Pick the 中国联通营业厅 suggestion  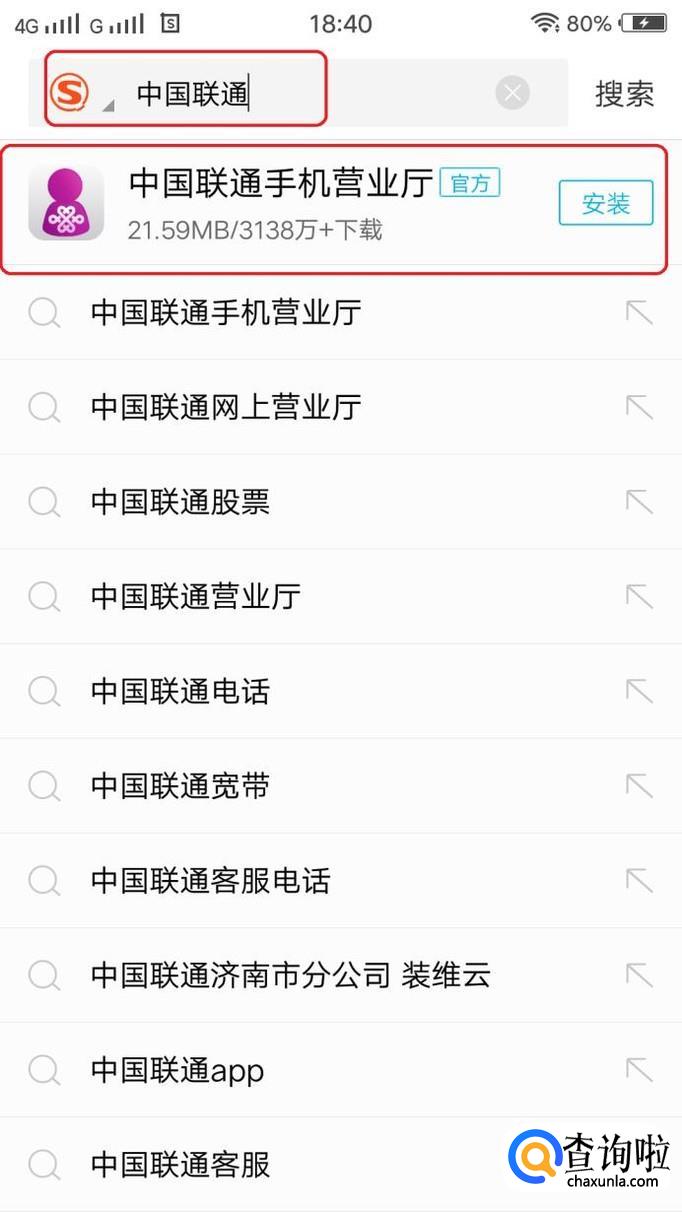tap(196, 597)
